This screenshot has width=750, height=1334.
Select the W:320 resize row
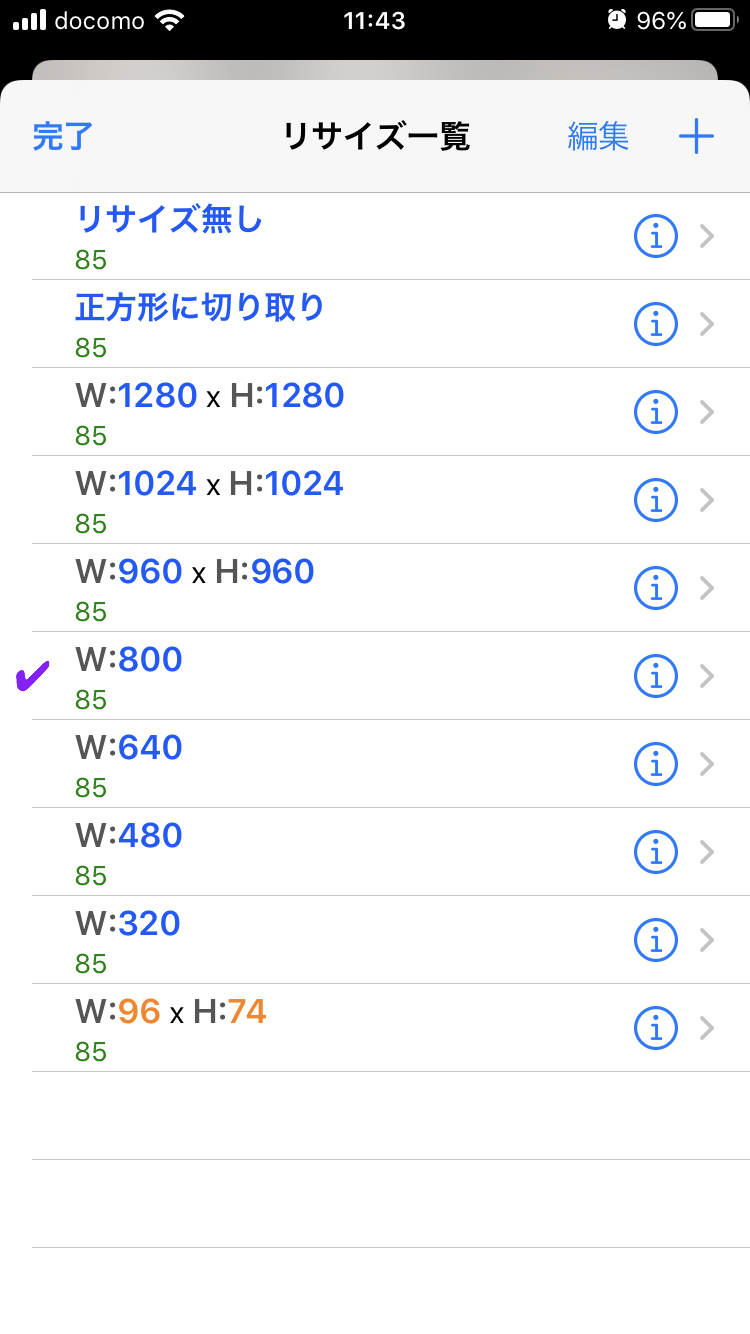click(375, 940)
